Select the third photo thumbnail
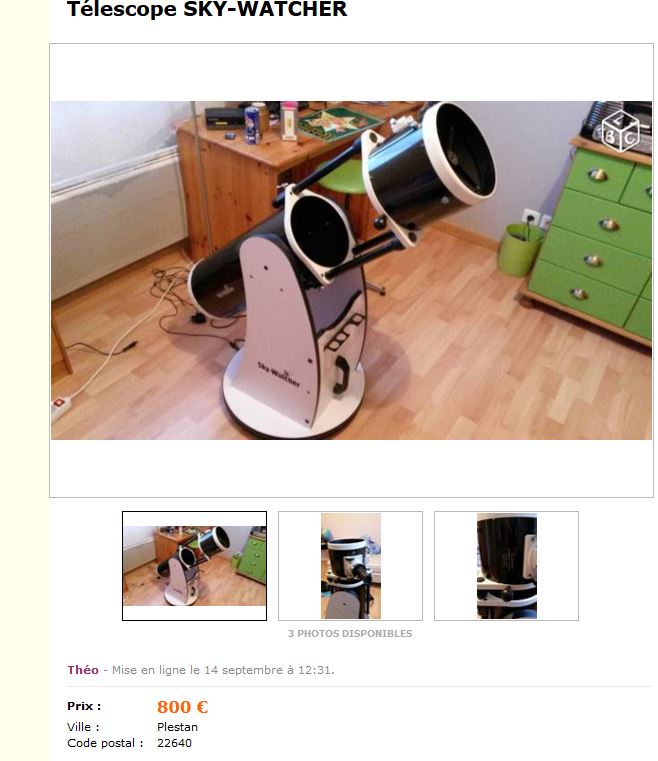Screen dimensions: 658x761 (x=506, y=566)
